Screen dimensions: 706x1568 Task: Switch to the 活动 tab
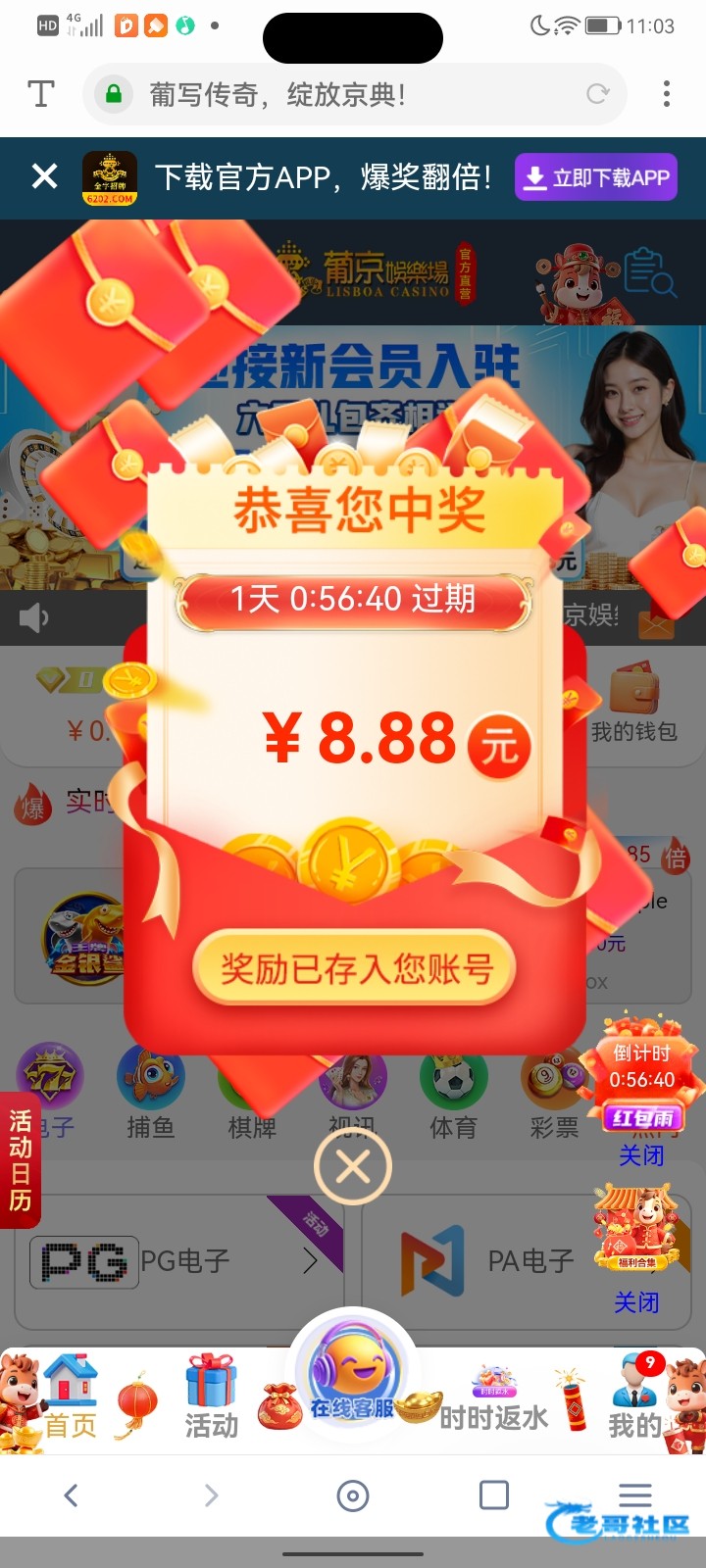pyautogui.click(x=212, y=1403)
